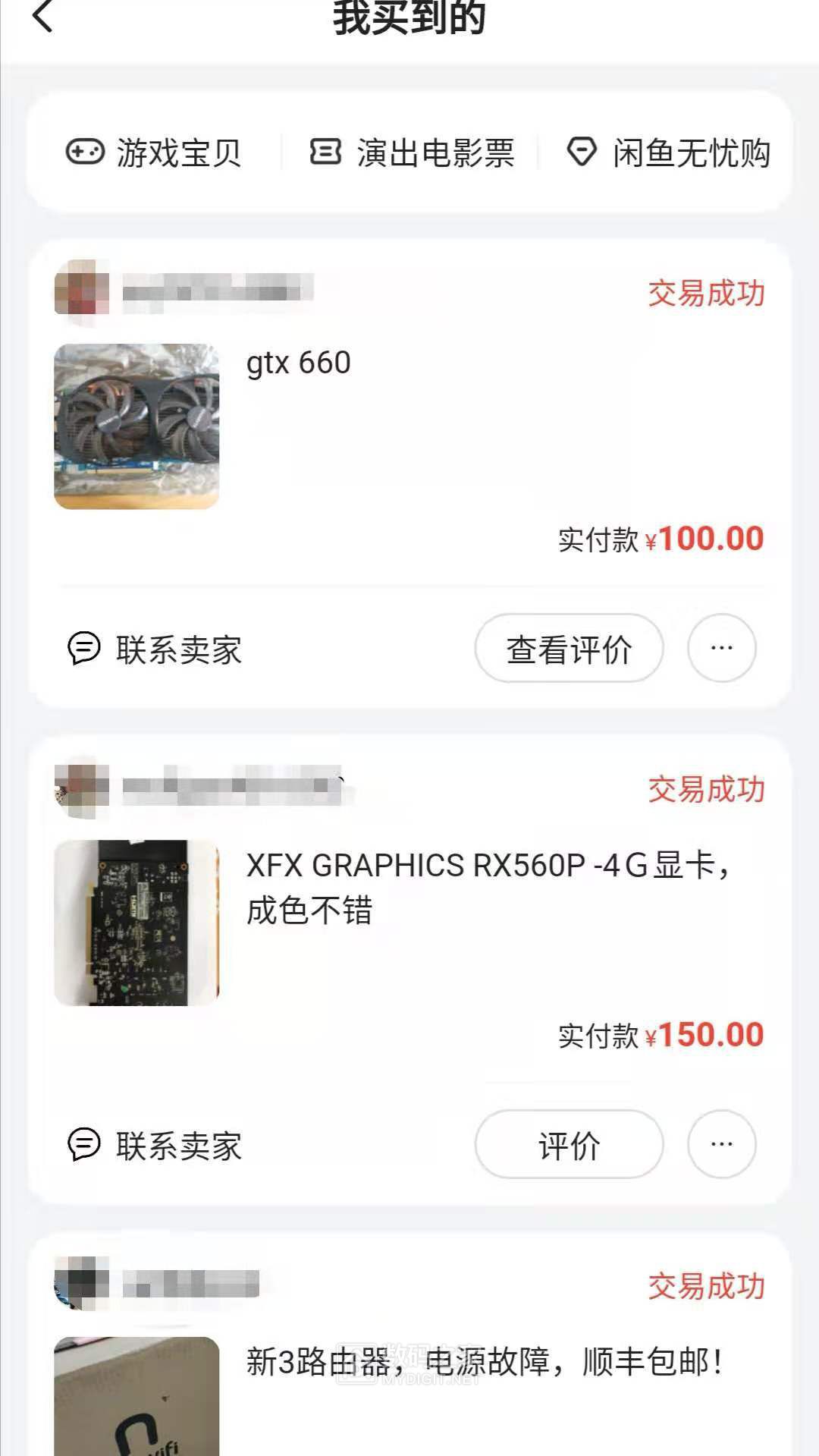This screenshot has height=1456, width=819.
Task: Open the 游戏宝贝 category
Action: pos(154,153)
